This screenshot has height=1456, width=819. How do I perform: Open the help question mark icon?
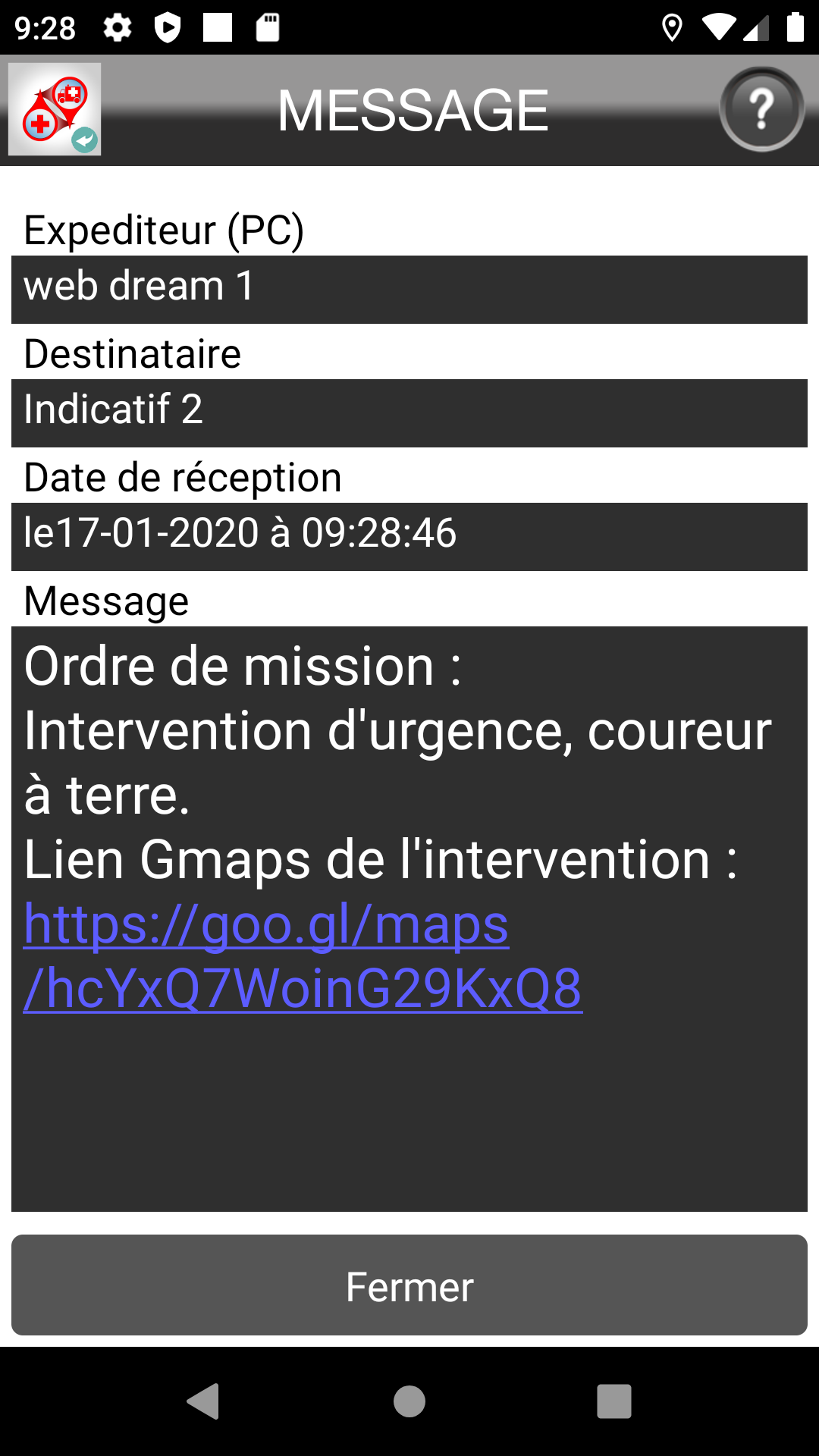[x=761, y=110]
